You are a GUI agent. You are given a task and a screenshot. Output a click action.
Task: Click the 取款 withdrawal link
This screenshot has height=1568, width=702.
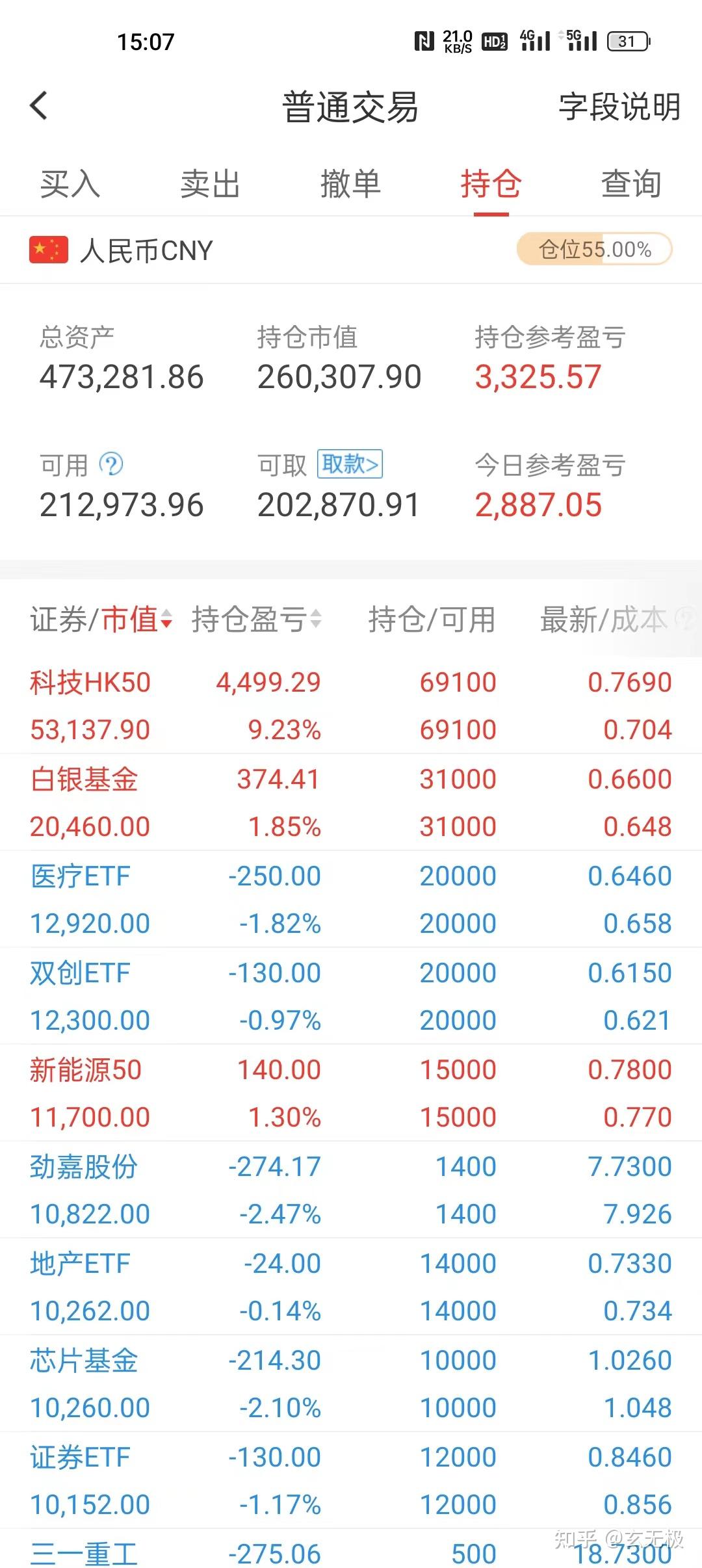pyautogui.click(x=349, y=464)
